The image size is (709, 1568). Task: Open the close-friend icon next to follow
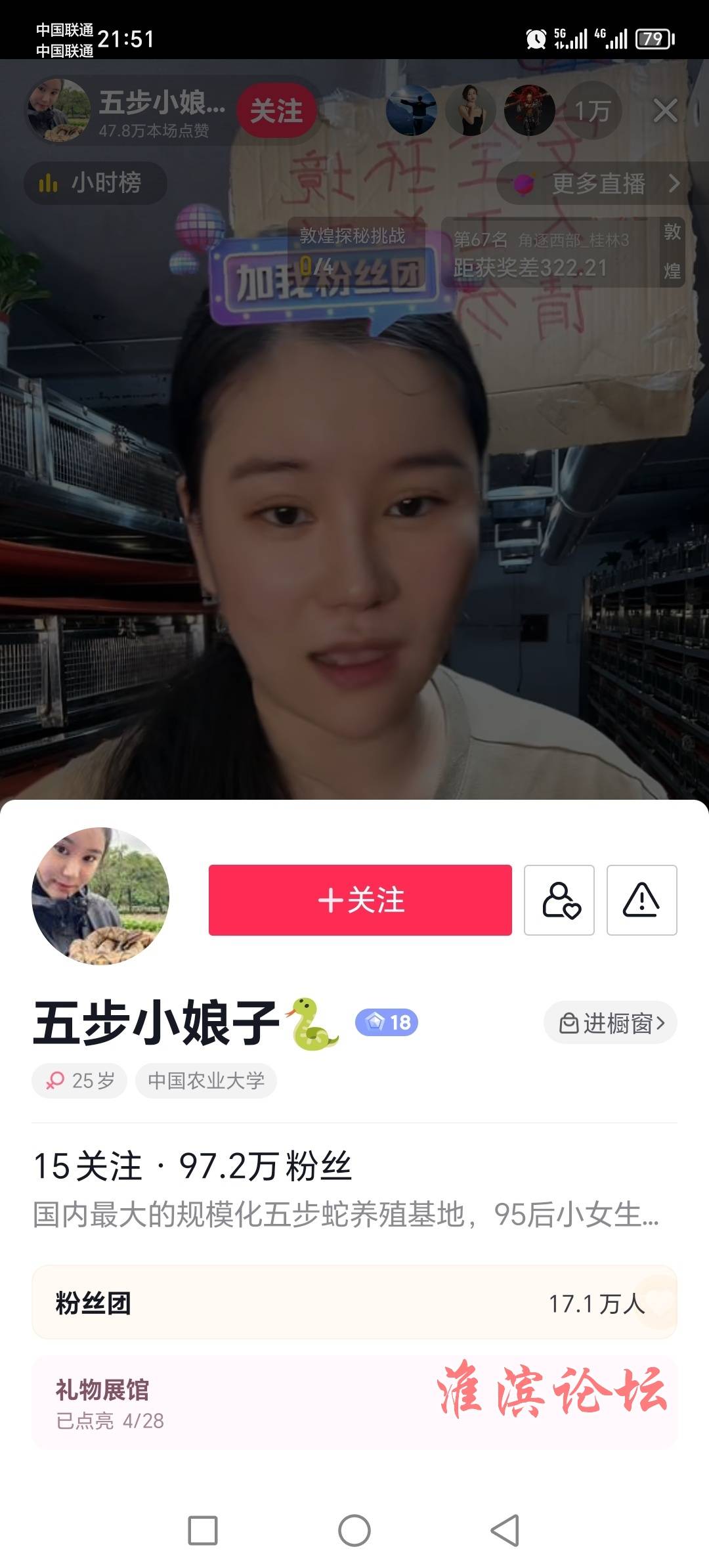[x=559, y=900]
